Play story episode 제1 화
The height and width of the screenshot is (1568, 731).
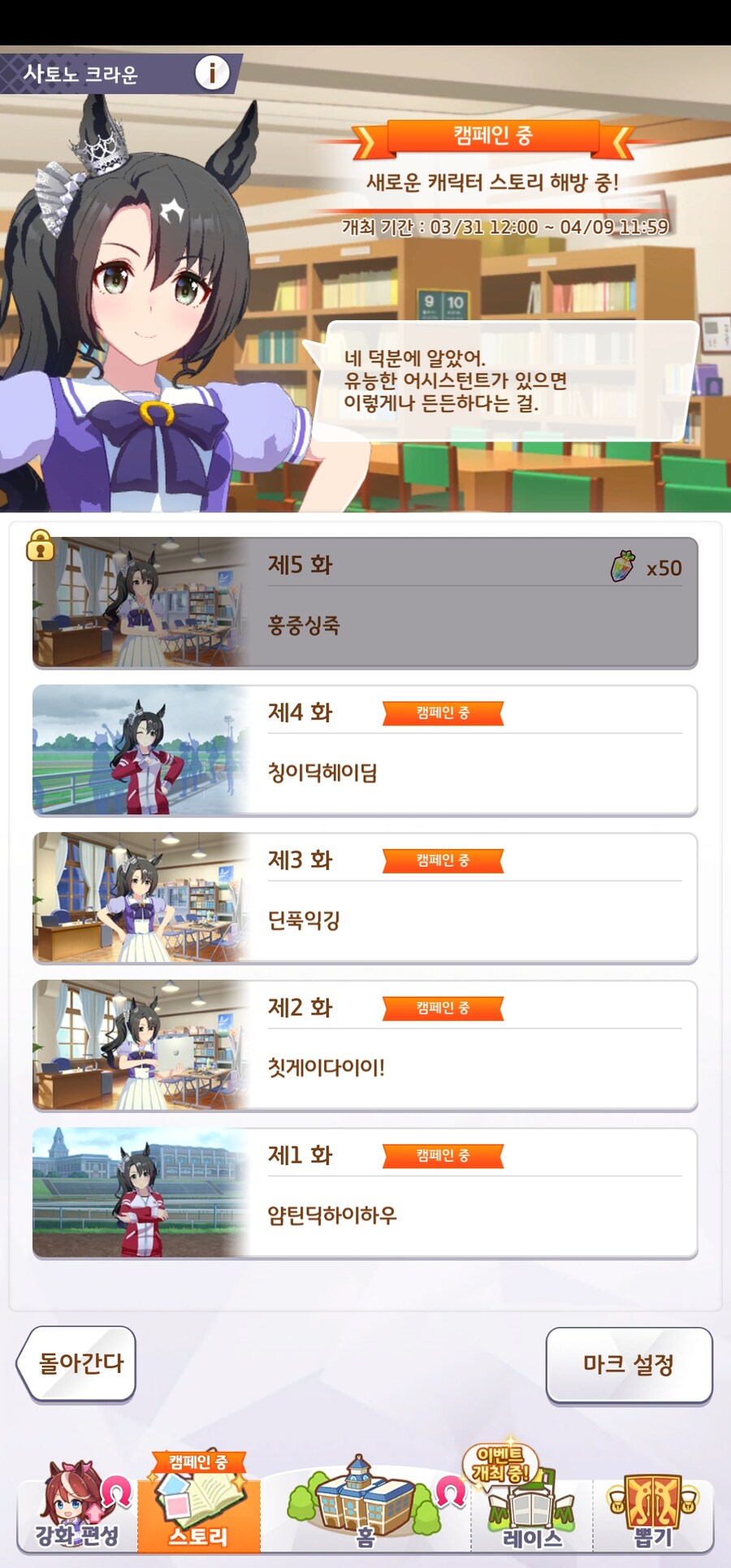[365, 1193]
